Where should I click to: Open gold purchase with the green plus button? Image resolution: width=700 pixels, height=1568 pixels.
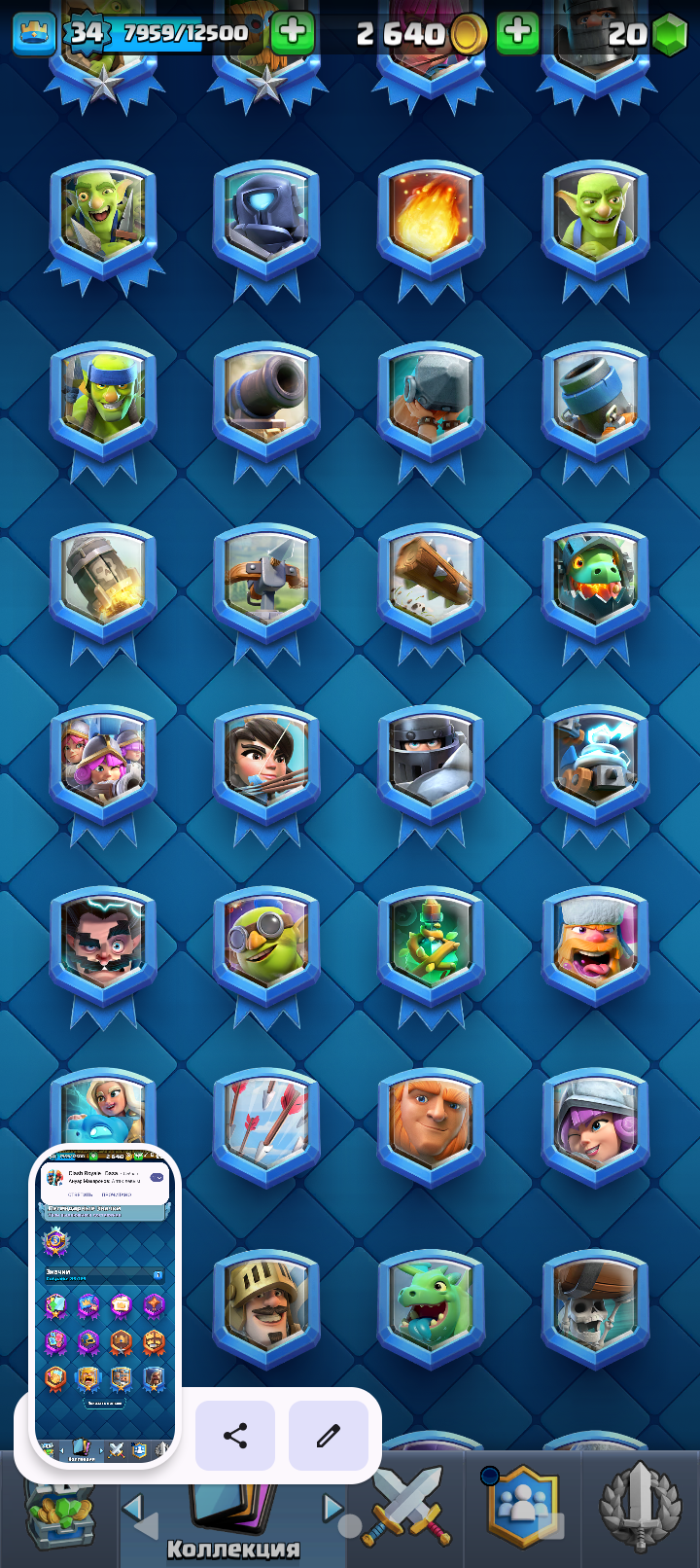(519, 32)
